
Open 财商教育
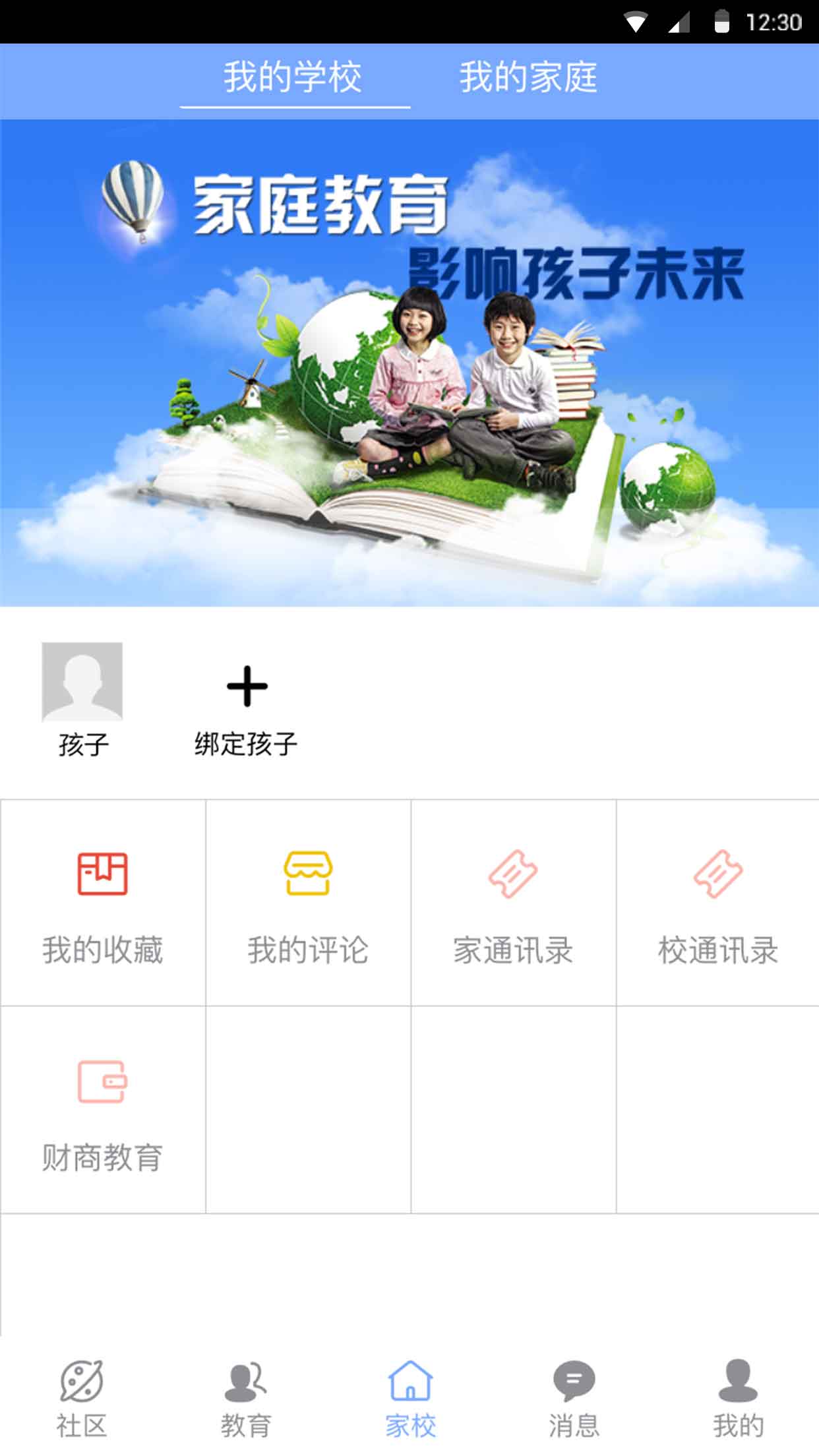tap(103, 1109)
